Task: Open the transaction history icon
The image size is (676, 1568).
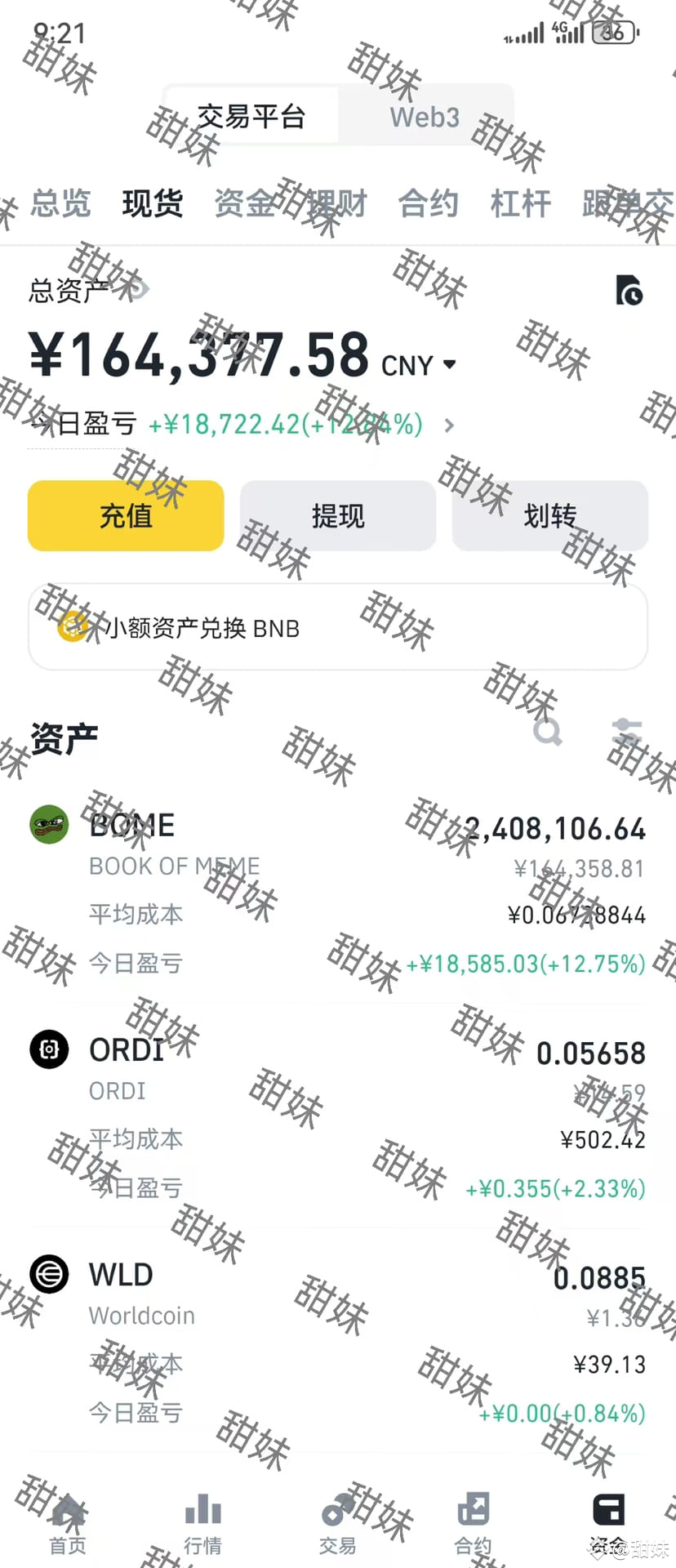Action: point(629,290)
